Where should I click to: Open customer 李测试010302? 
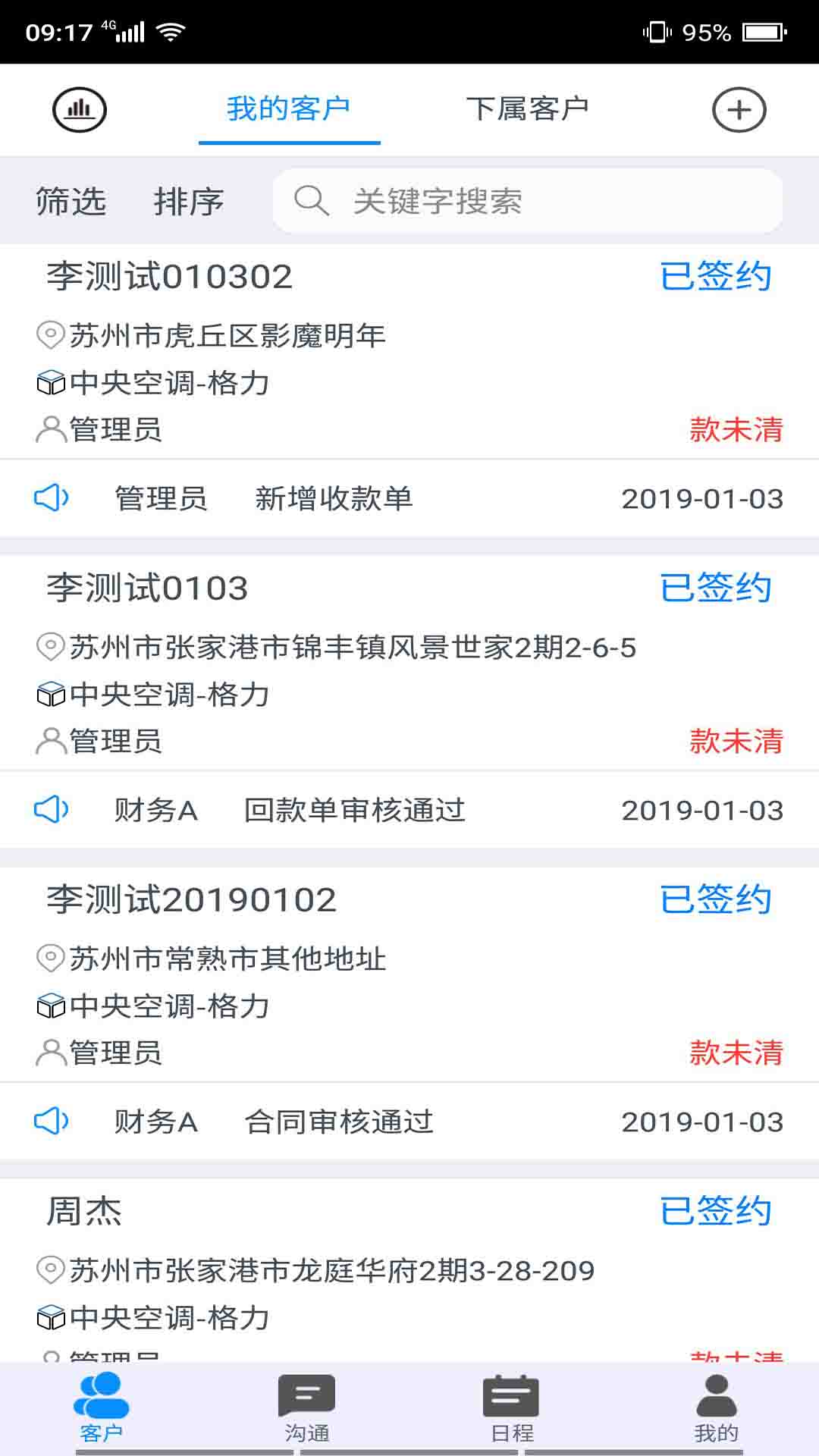[170, 276]
